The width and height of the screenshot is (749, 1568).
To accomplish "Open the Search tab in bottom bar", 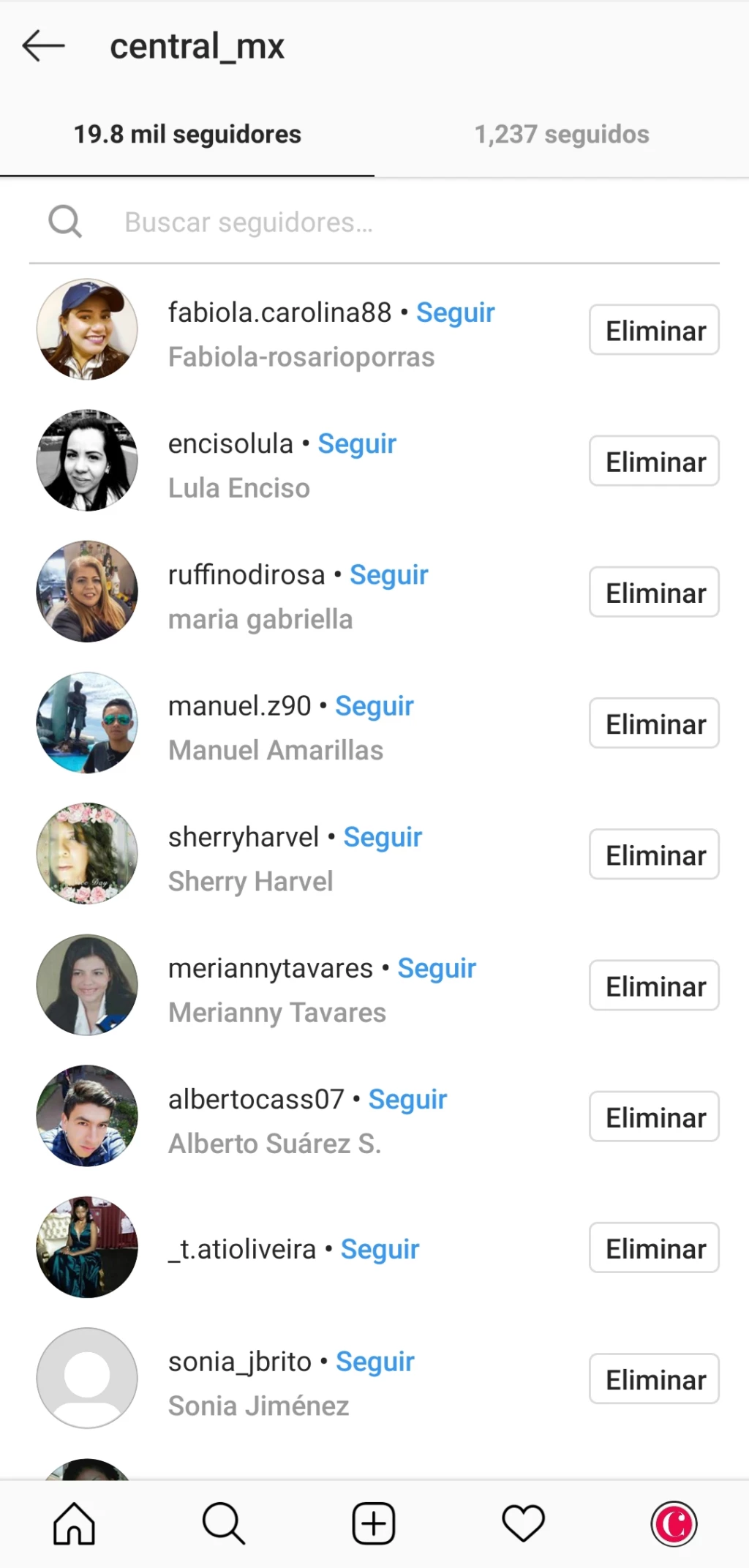I will coord(223,1524).
